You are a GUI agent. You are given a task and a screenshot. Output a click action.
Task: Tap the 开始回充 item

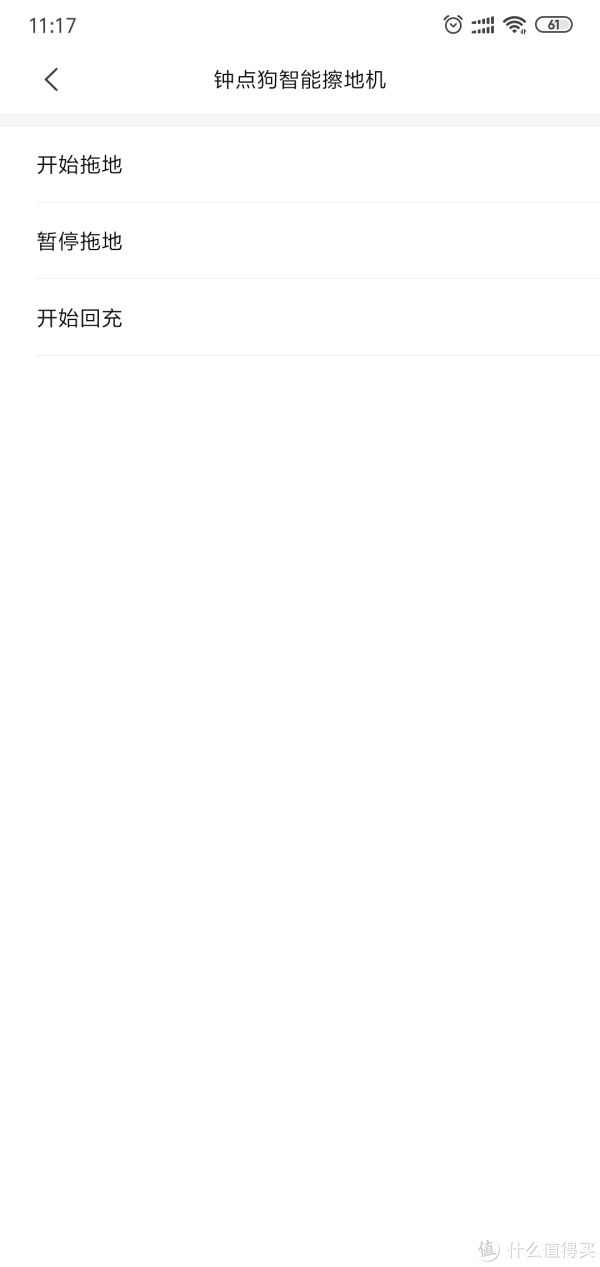[x=300, y=318]
